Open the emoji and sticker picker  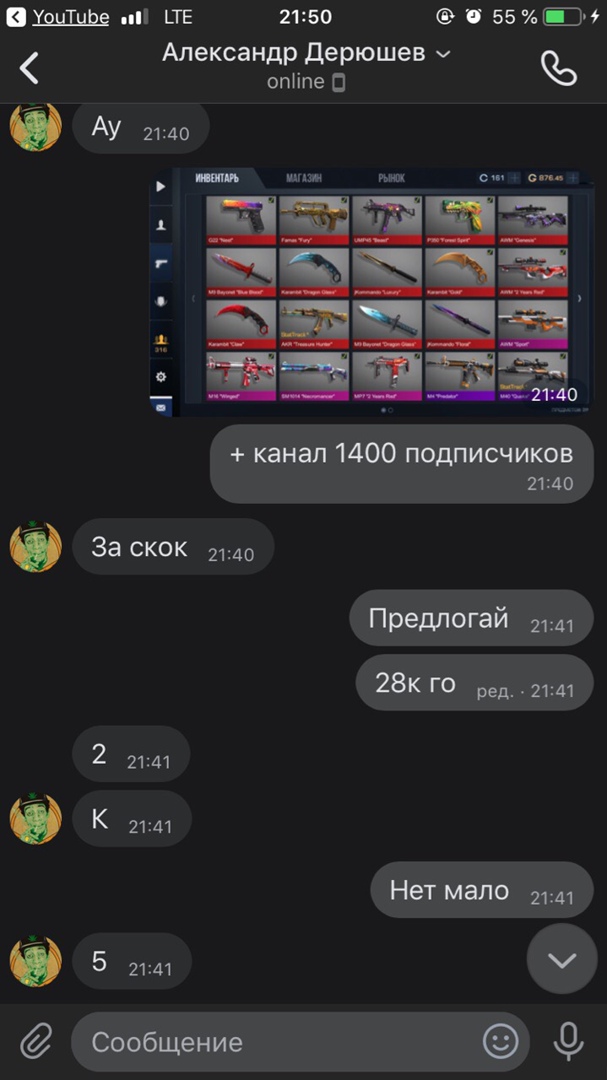500,1042
